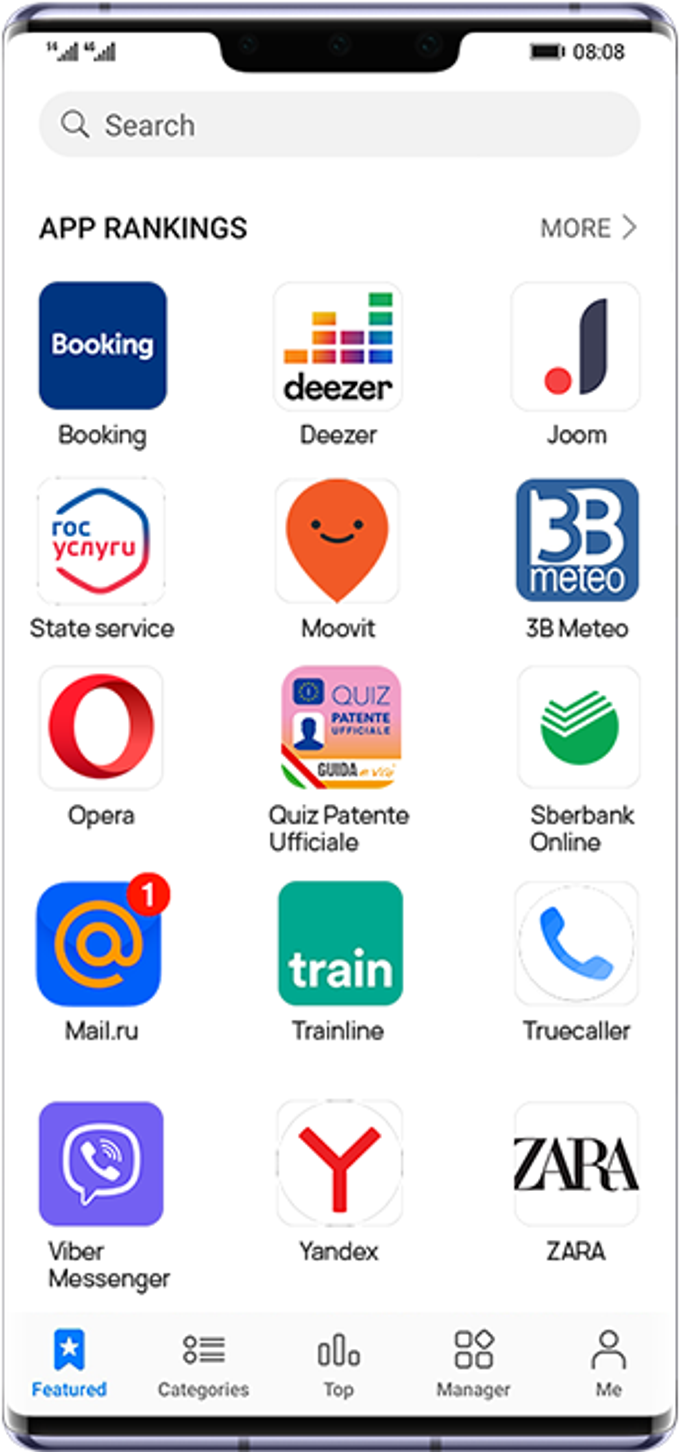This screenshot has width=680, height=1452.
Task: Open the Opera browser app
Action: point(101,727)
